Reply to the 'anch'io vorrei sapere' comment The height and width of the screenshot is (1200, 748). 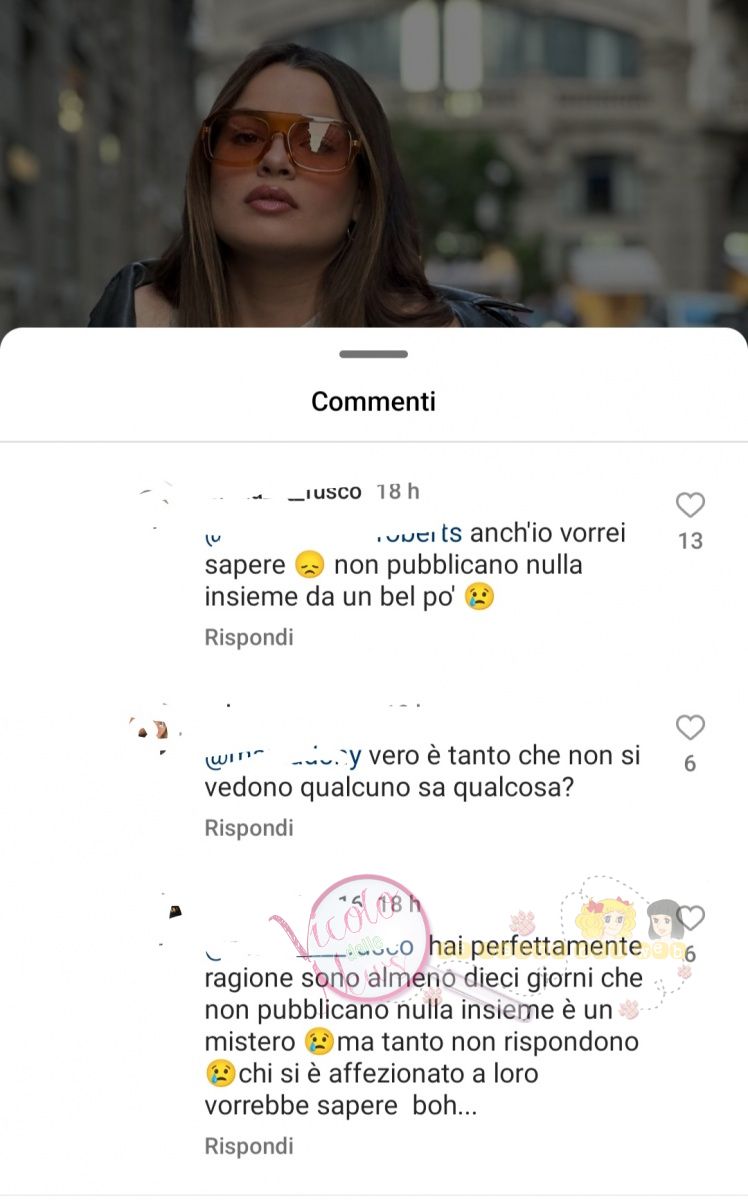[x=249, y=637]
